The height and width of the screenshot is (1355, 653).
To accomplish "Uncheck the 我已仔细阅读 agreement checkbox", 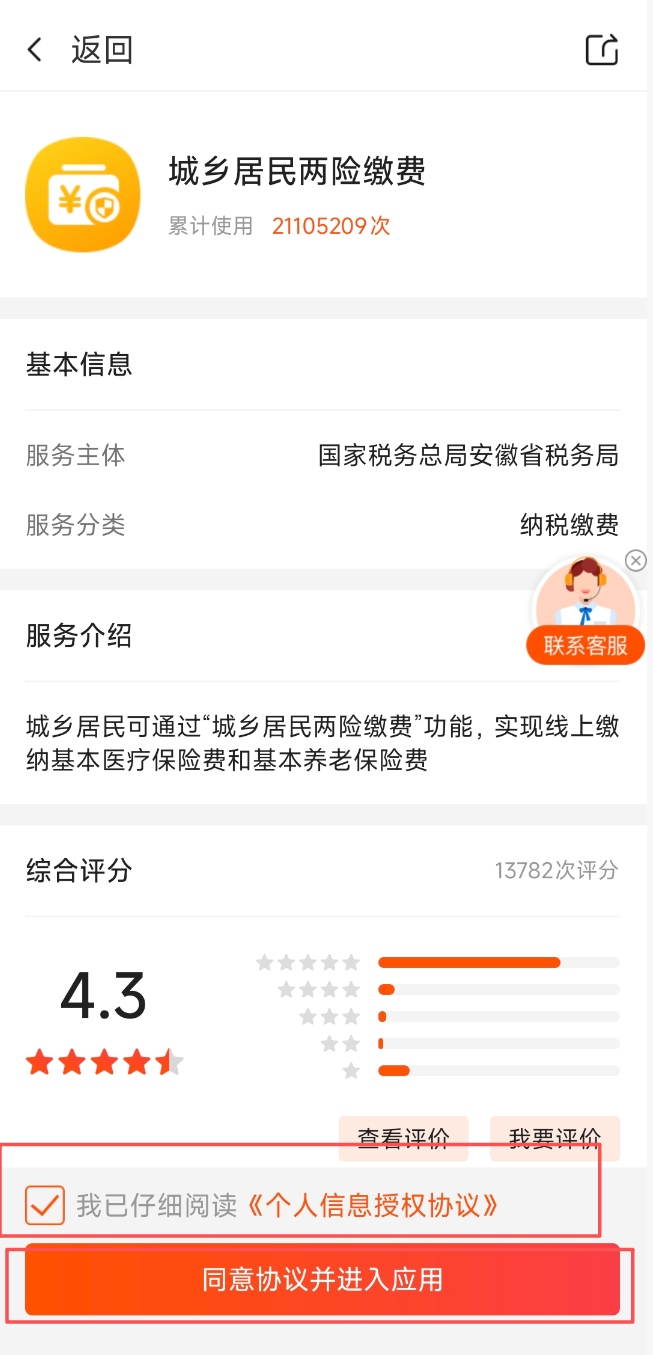I will (45, 1206).
